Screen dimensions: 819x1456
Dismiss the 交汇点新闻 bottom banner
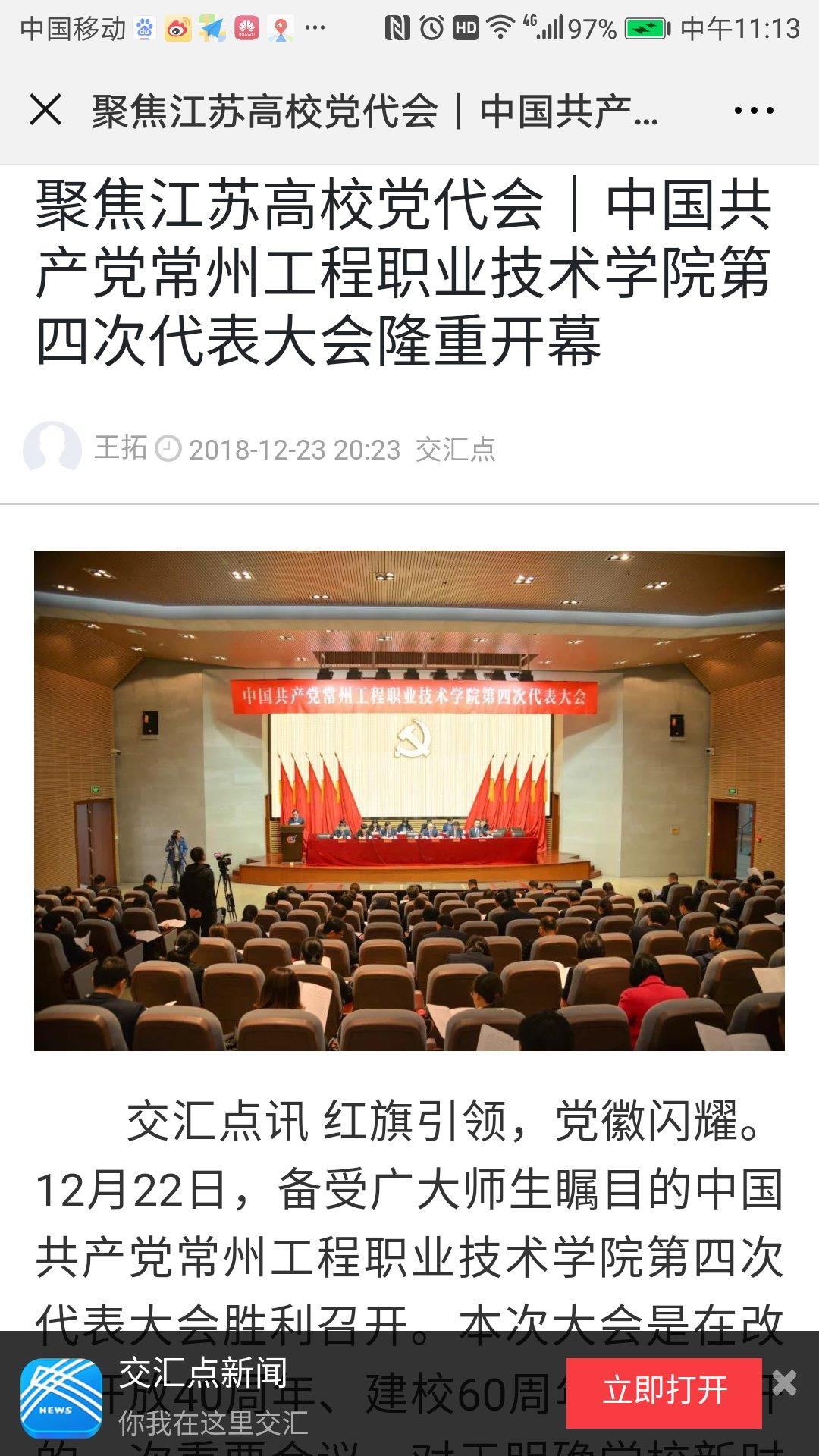[785, 1382]
